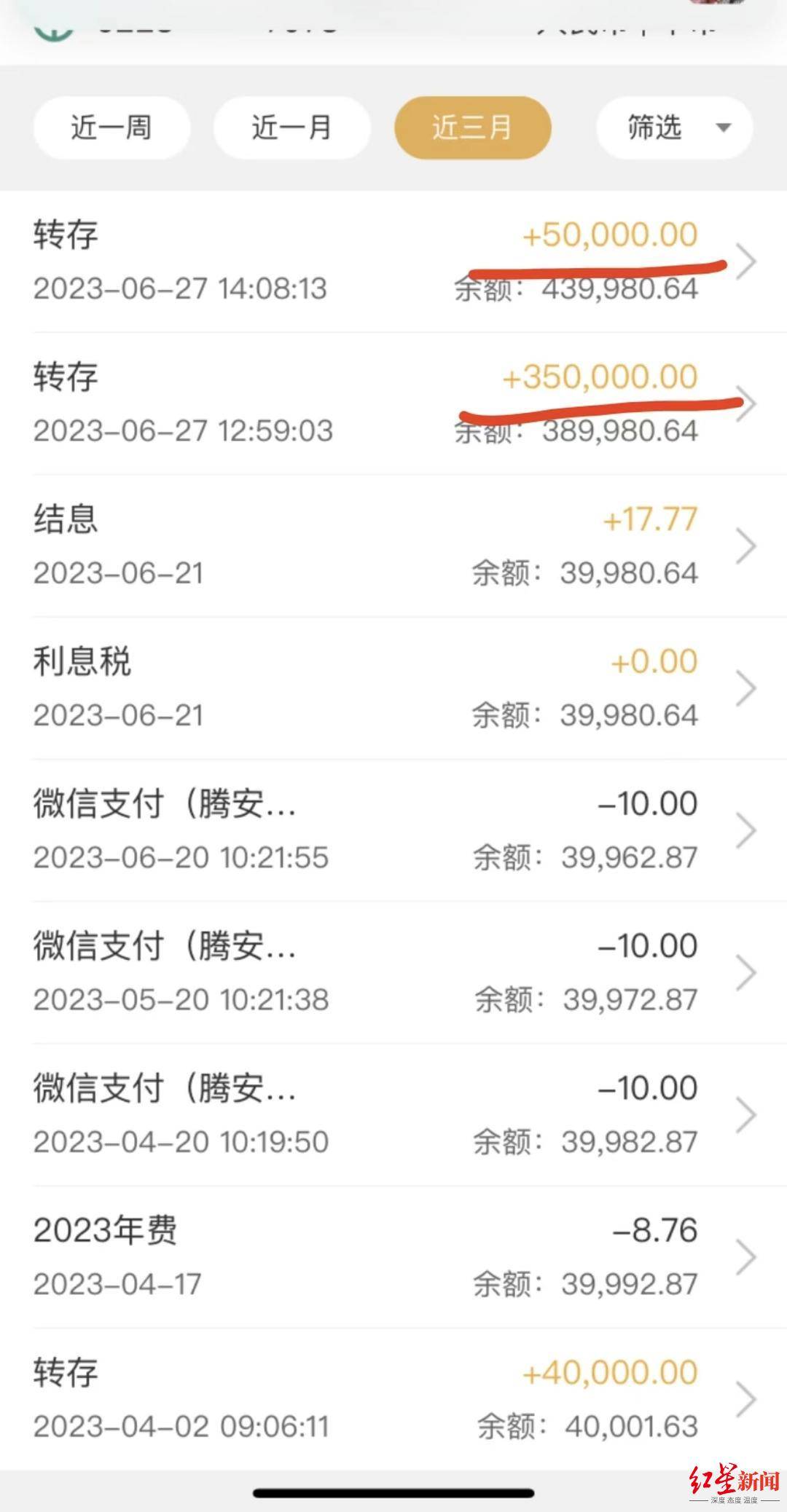
Task: View the 微信支付 payment from 2023-05-20
Action: click(x=393, y=972)
